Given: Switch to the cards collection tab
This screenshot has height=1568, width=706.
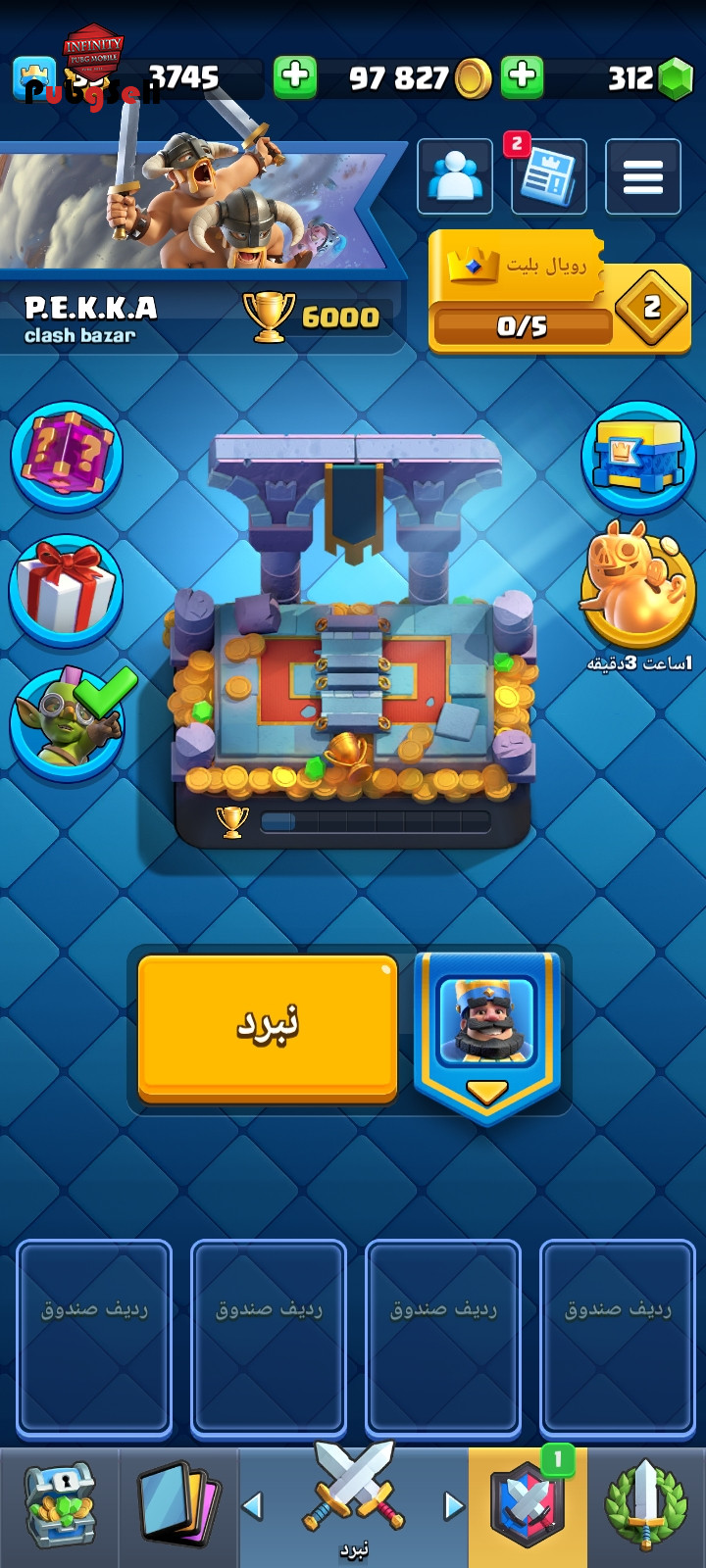Looking at the screenshot, I should pyautogui.click(x=178, y=1507).
